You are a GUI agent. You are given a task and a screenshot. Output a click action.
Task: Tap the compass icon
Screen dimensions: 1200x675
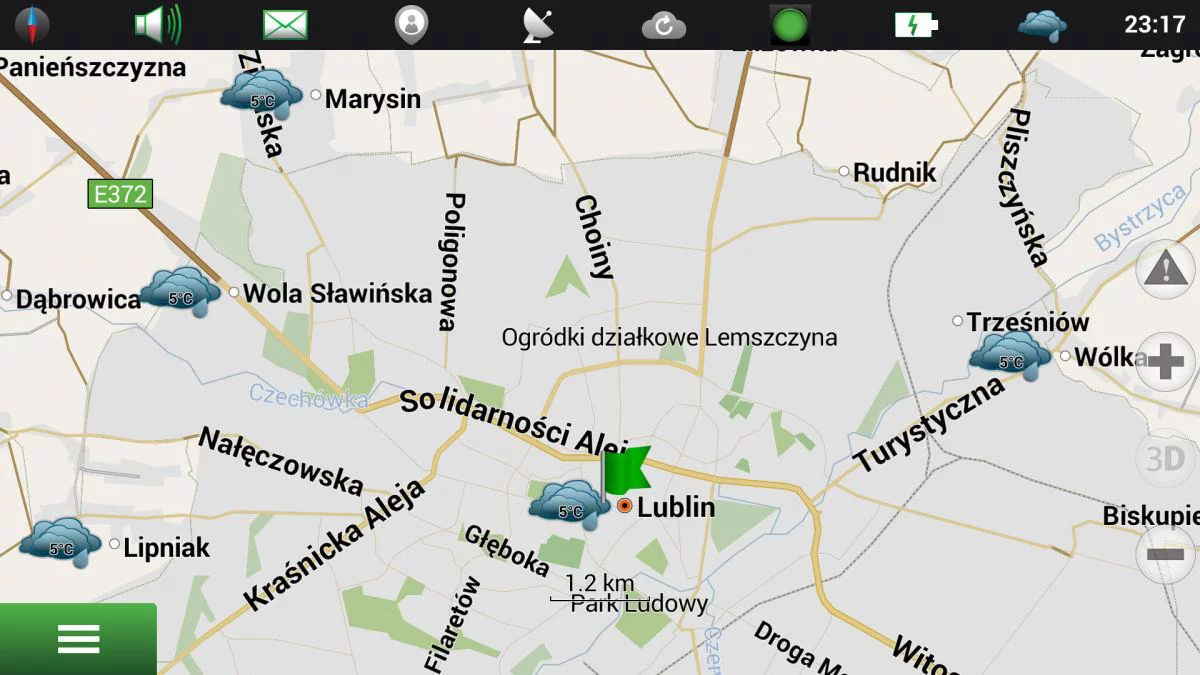click(32, 24)
